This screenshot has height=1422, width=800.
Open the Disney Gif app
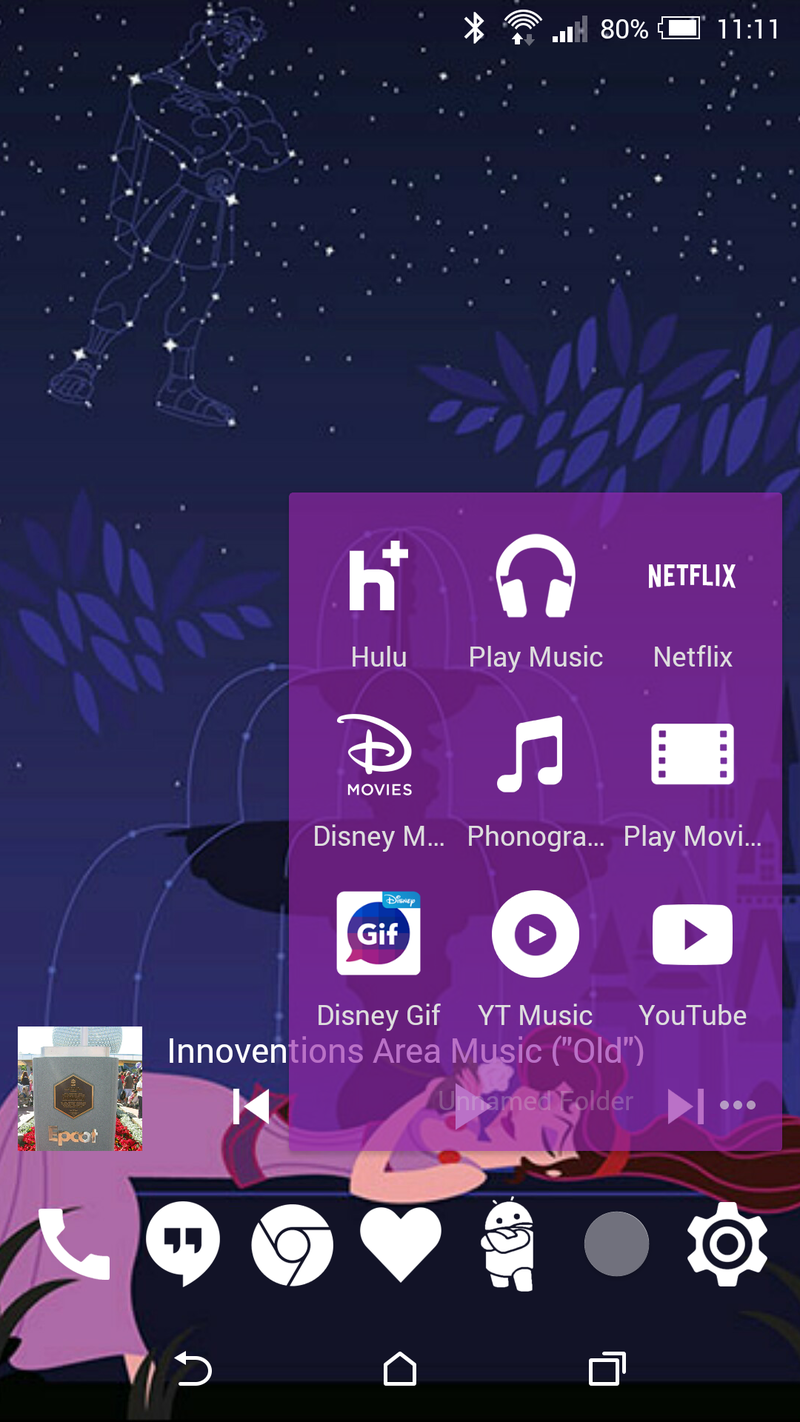(378, 934)
